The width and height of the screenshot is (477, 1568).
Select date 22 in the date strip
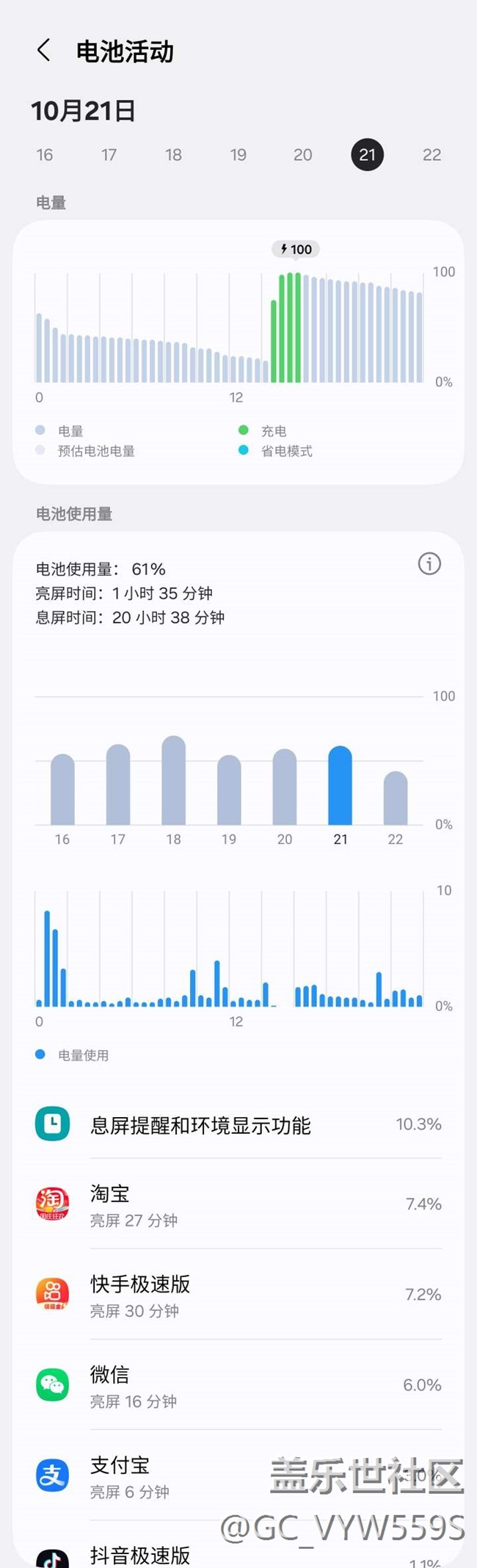pyautogui.click(x=432, y=155)
